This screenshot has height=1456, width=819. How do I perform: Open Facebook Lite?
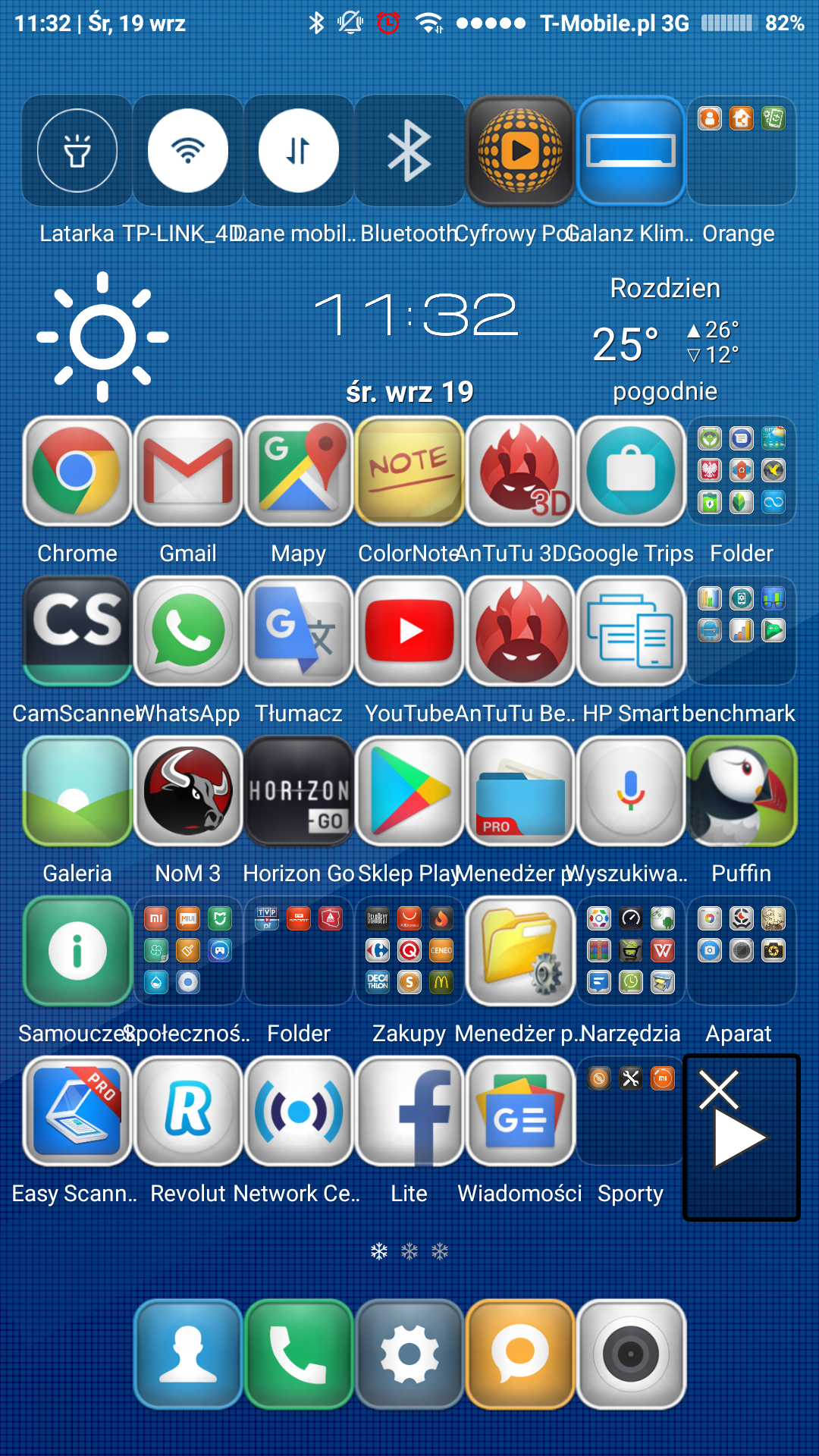pyautogui.click(x=409, y=1112)
